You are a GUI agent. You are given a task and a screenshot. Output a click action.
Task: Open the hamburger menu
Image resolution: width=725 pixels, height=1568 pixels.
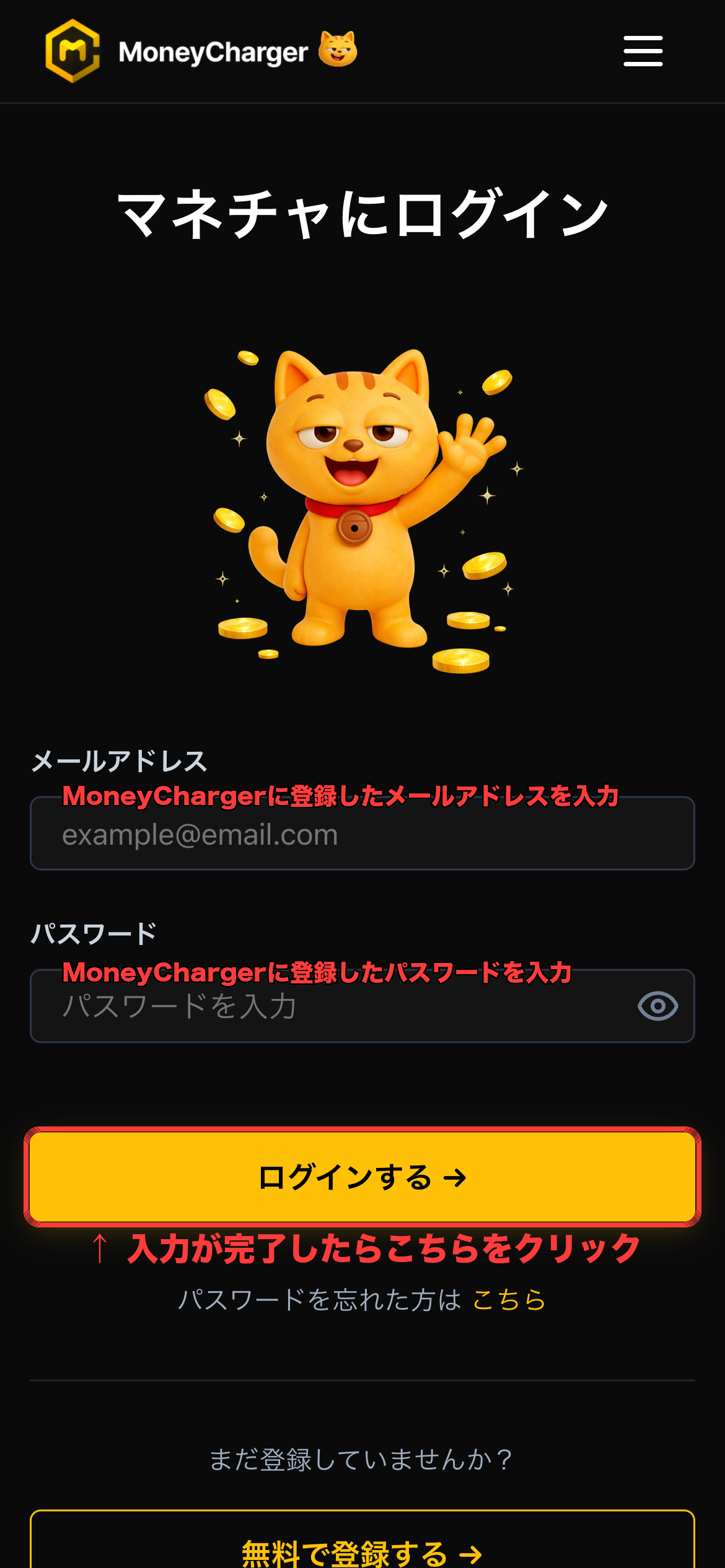tap(643, 51)
